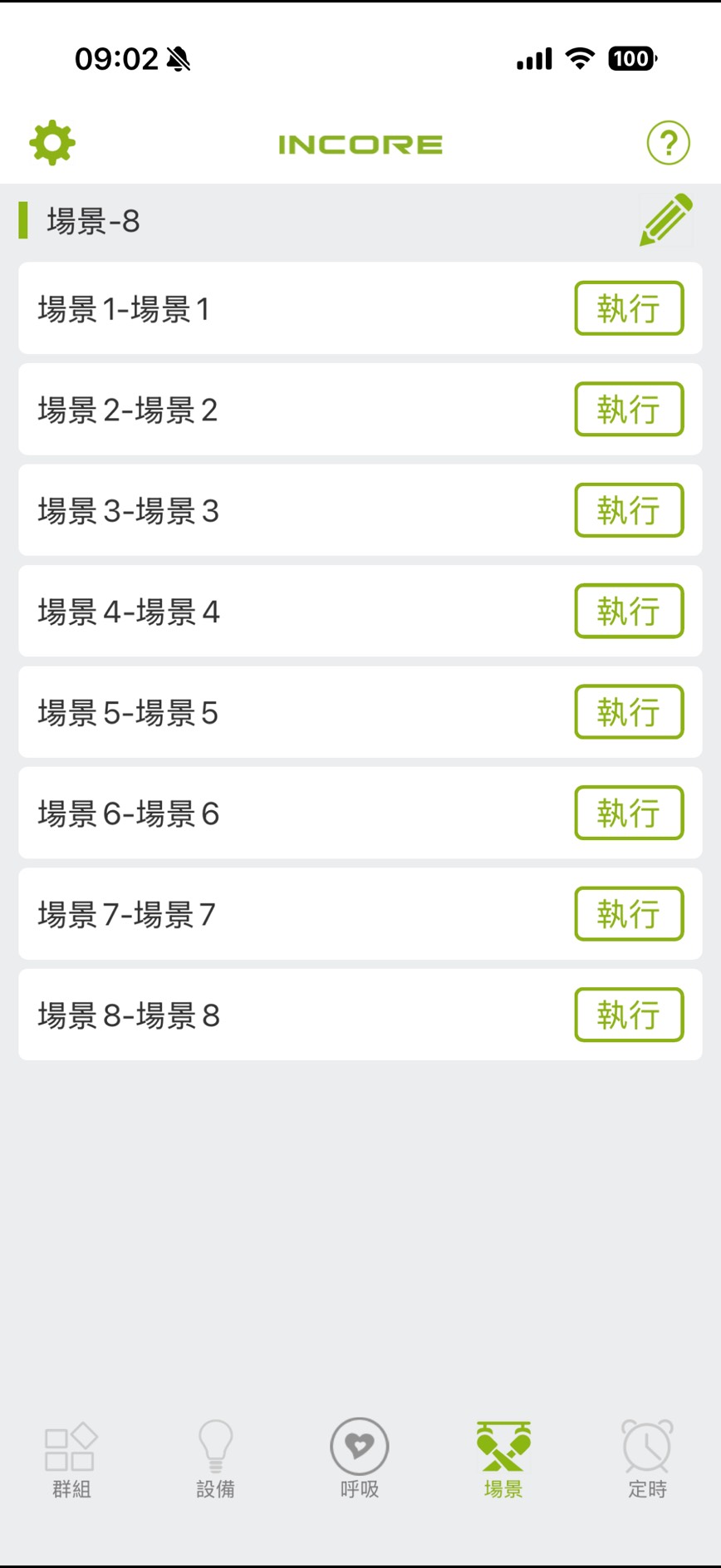Open the 呼吸 heart breathing icon
721x1568 pixels.
point(360,1444)
